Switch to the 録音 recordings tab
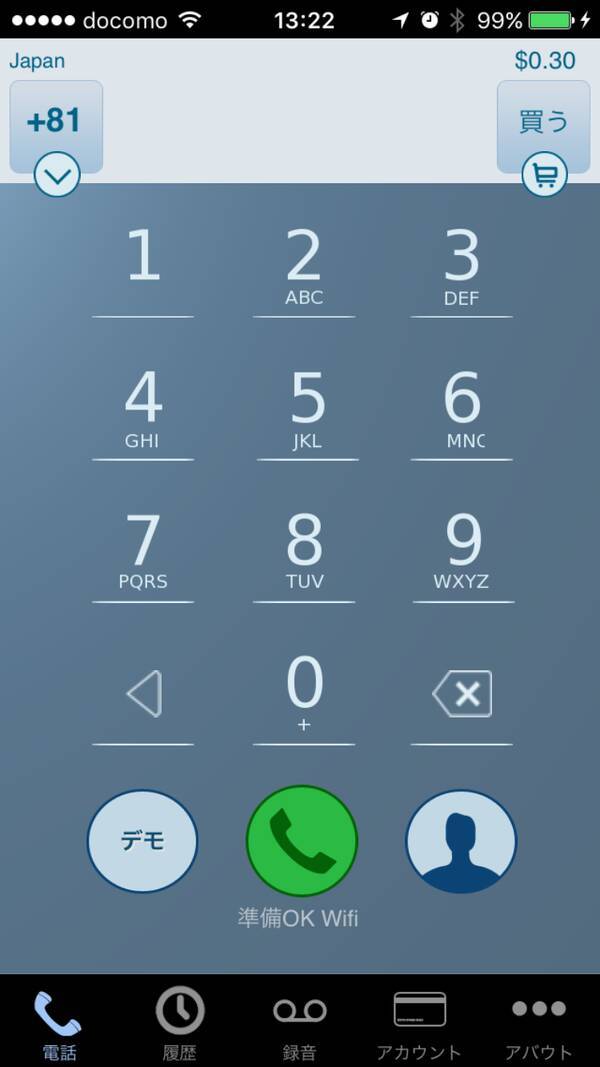Screen dimensions: 600x1067 coord(300,1023)
